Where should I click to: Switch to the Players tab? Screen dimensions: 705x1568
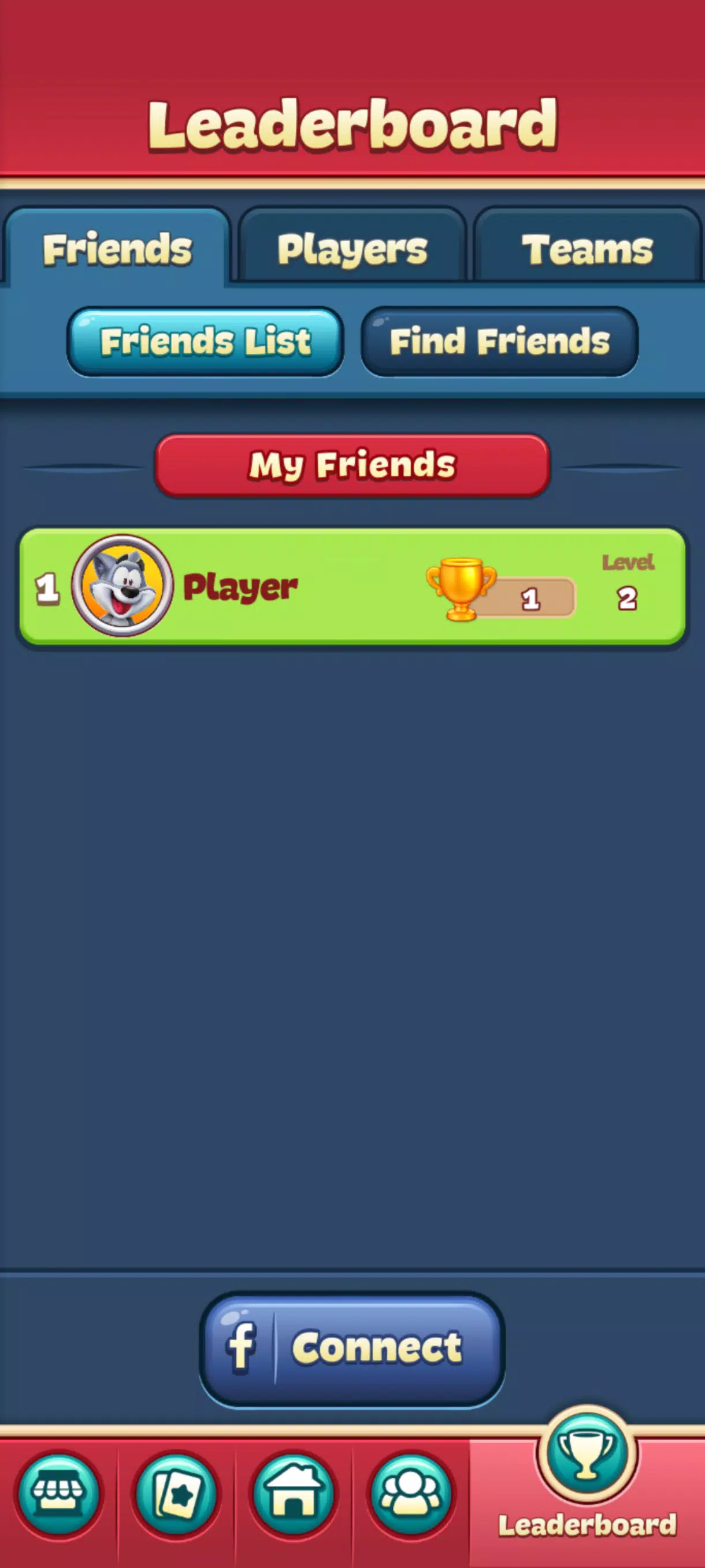click(351, 247)
